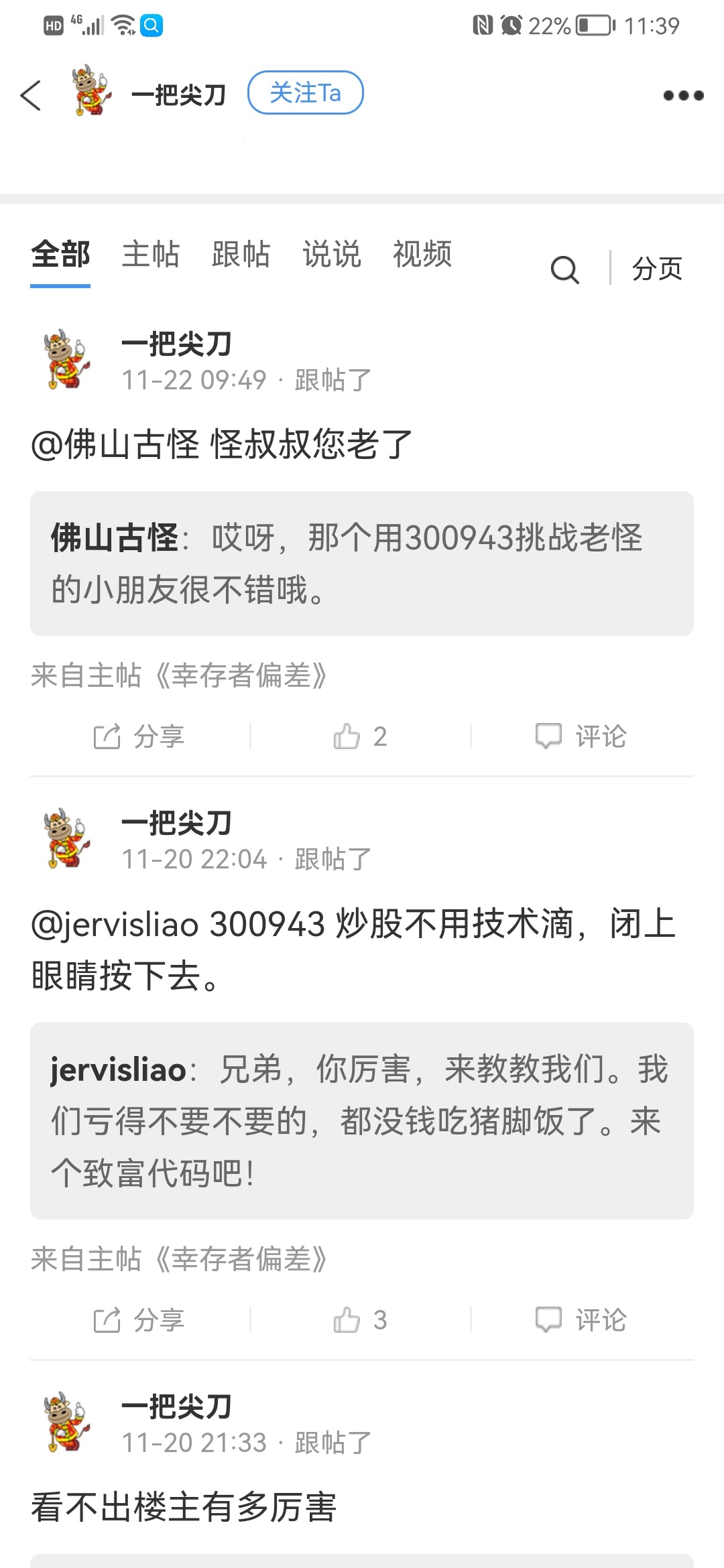Switch to the 跟帖 tab
This screenshot has width=724, height=1568.
(241, 255)
